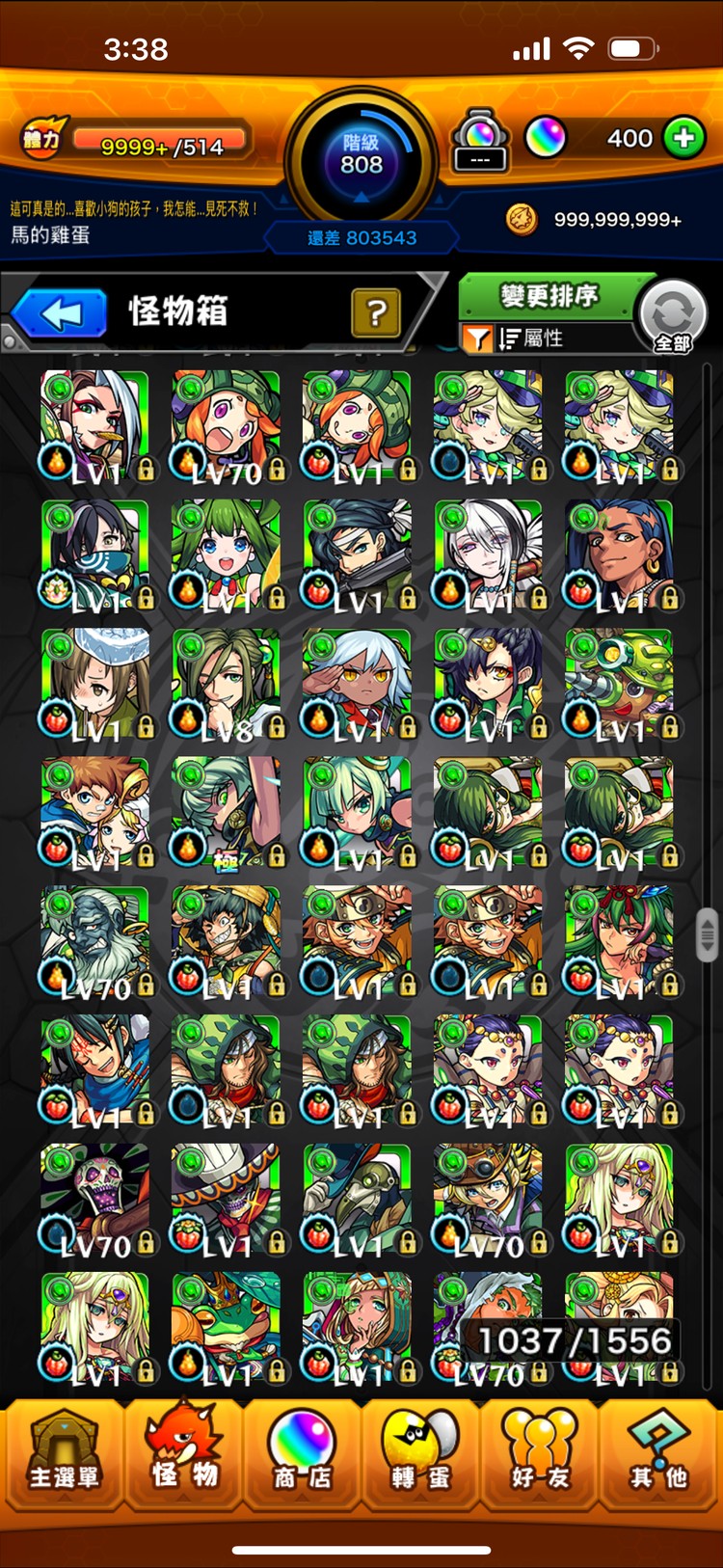Viewport: 723px width, 1568px height.
Task: Tap the 變更排序 sort button
Action: click(548, 296)
